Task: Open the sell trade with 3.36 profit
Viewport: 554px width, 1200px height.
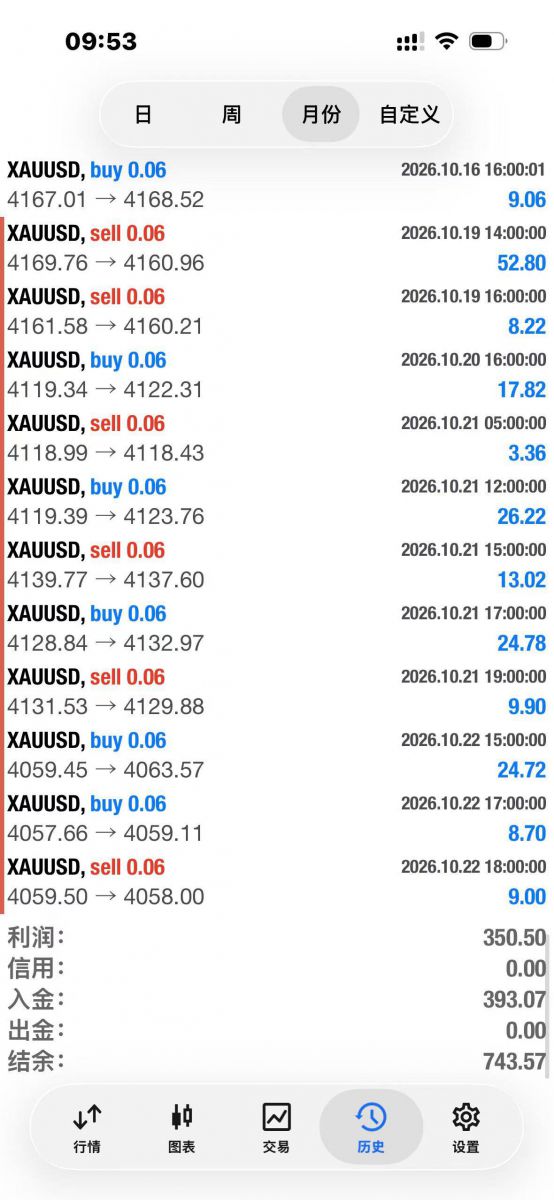Action: click(277, 438)
